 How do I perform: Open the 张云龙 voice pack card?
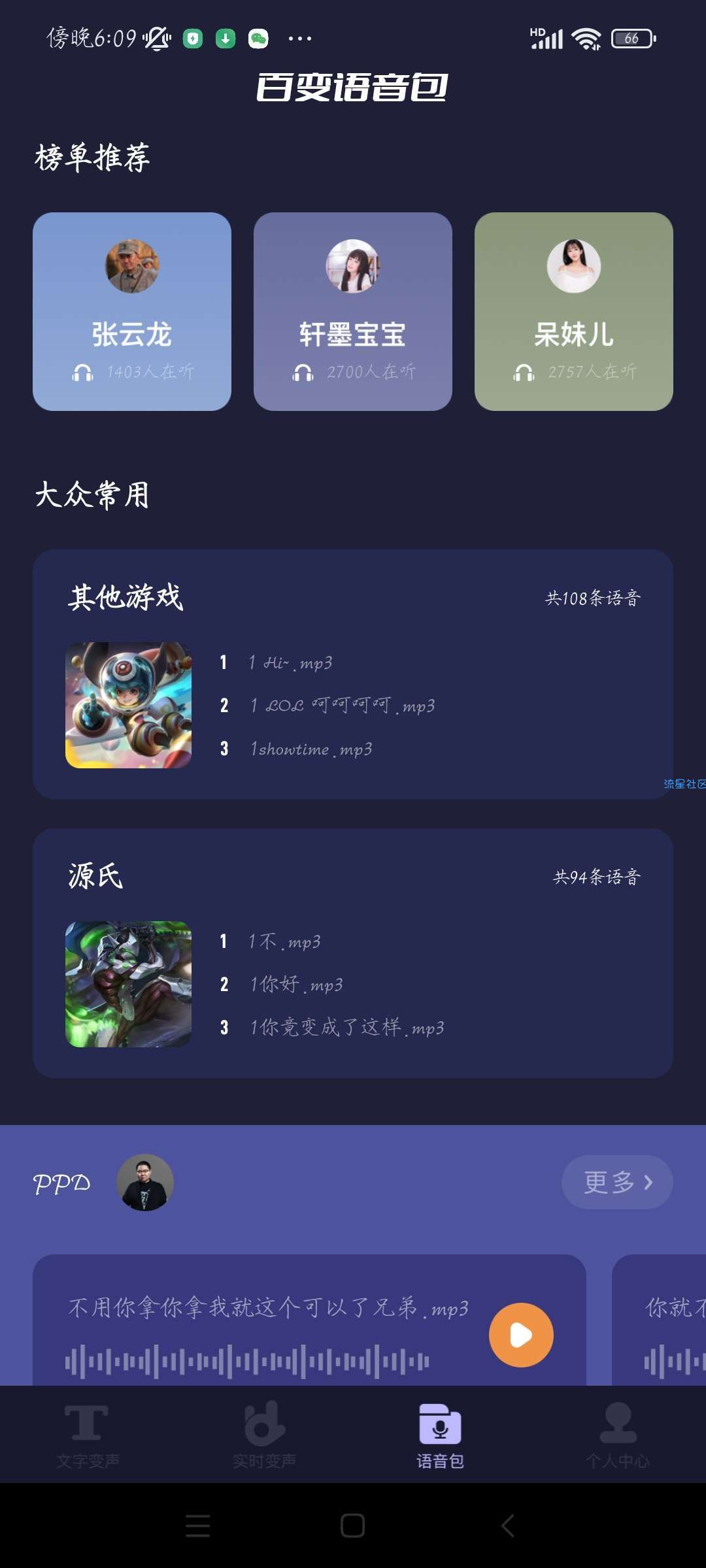pos(132,312)
